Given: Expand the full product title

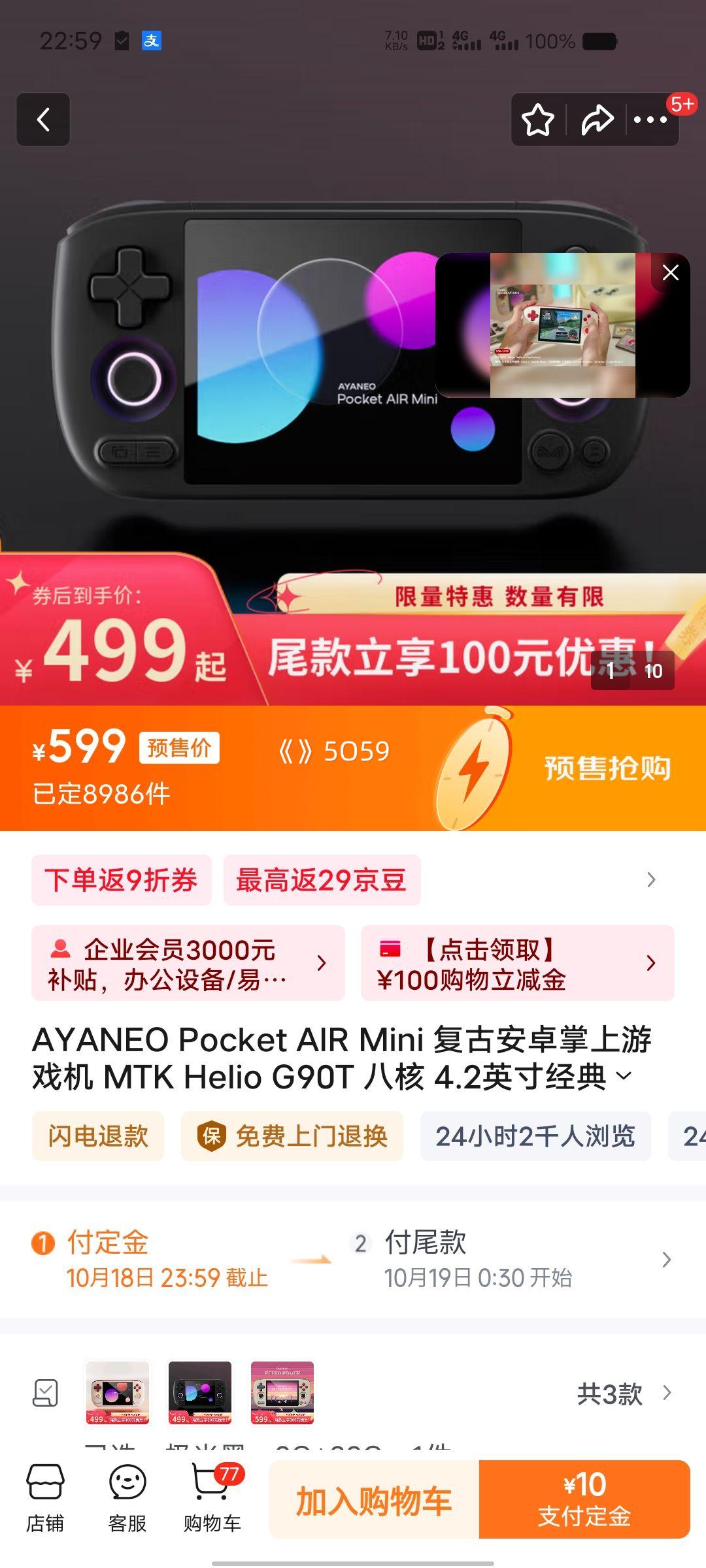Looking at the screenshot, I should (x=625, y=1076).
